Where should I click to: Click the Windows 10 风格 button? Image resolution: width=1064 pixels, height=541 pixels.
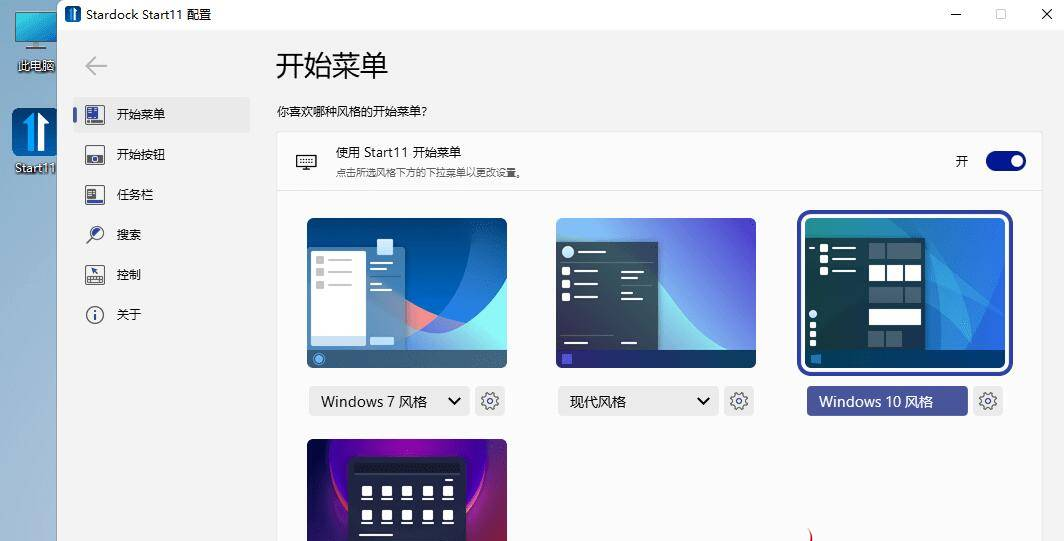(886, 401)
